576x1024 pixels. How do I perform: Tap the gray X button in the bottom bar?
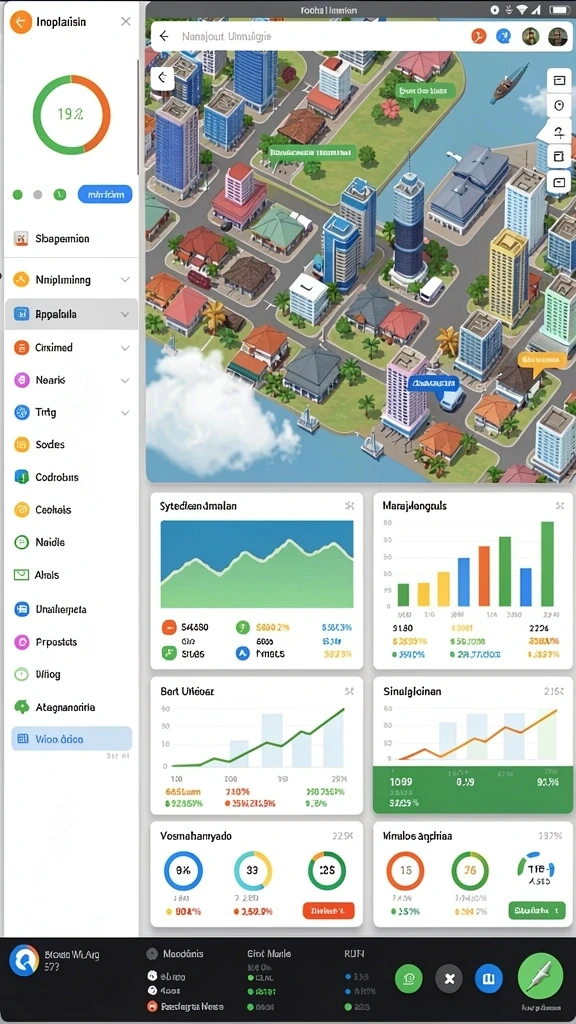pyautogui.click(x=449, y=978)
